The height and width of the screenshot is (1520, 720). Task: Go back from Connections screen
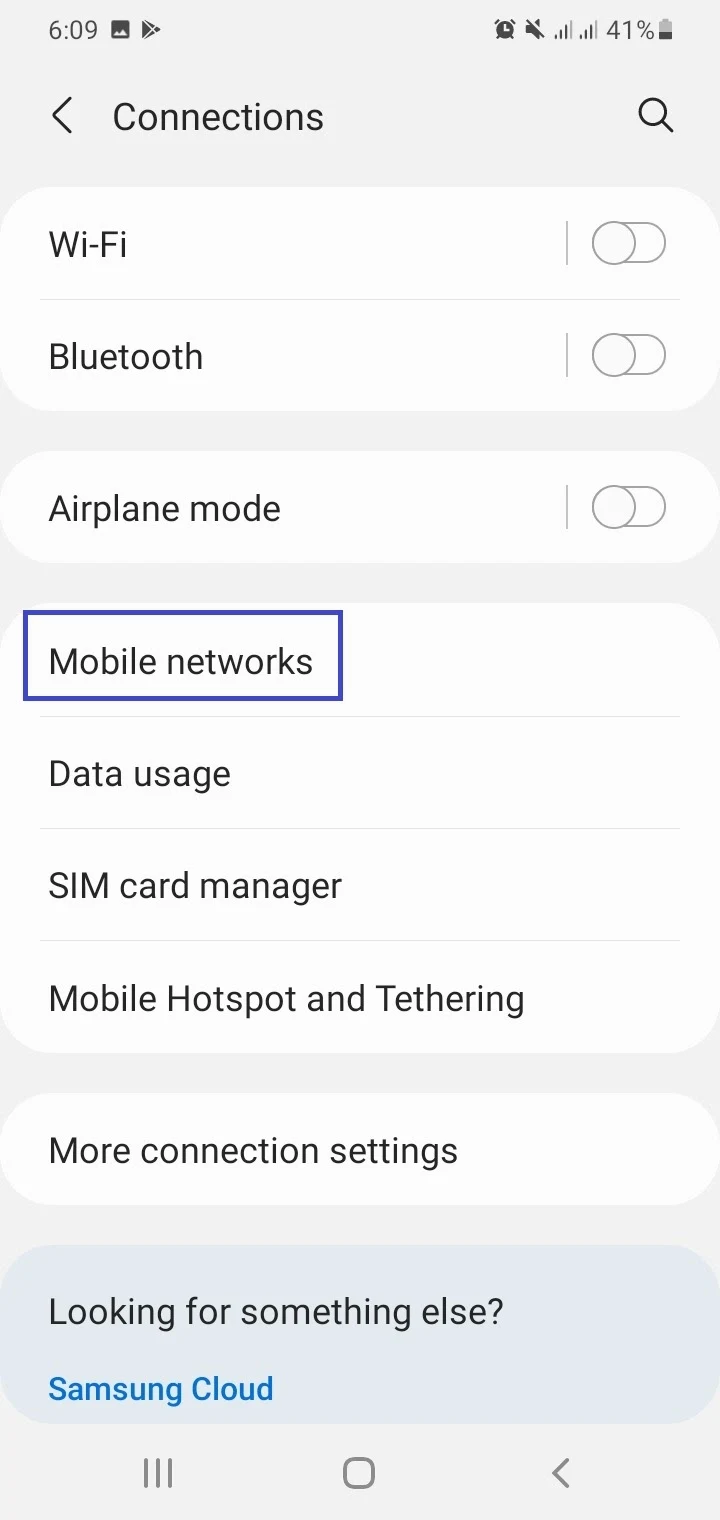62,116
